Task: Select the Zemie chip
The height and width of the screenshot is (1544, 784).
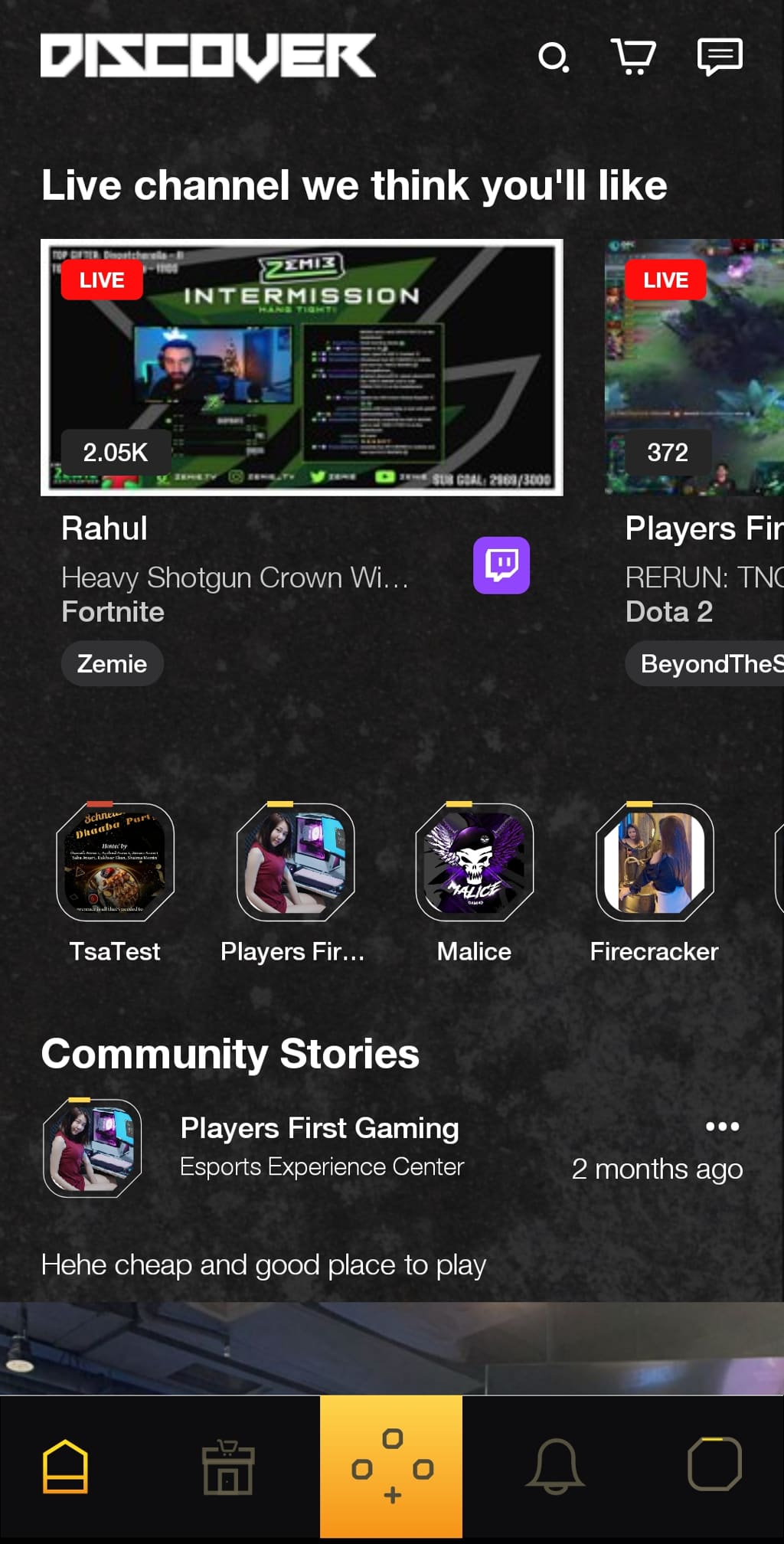Action: (113, 664)
